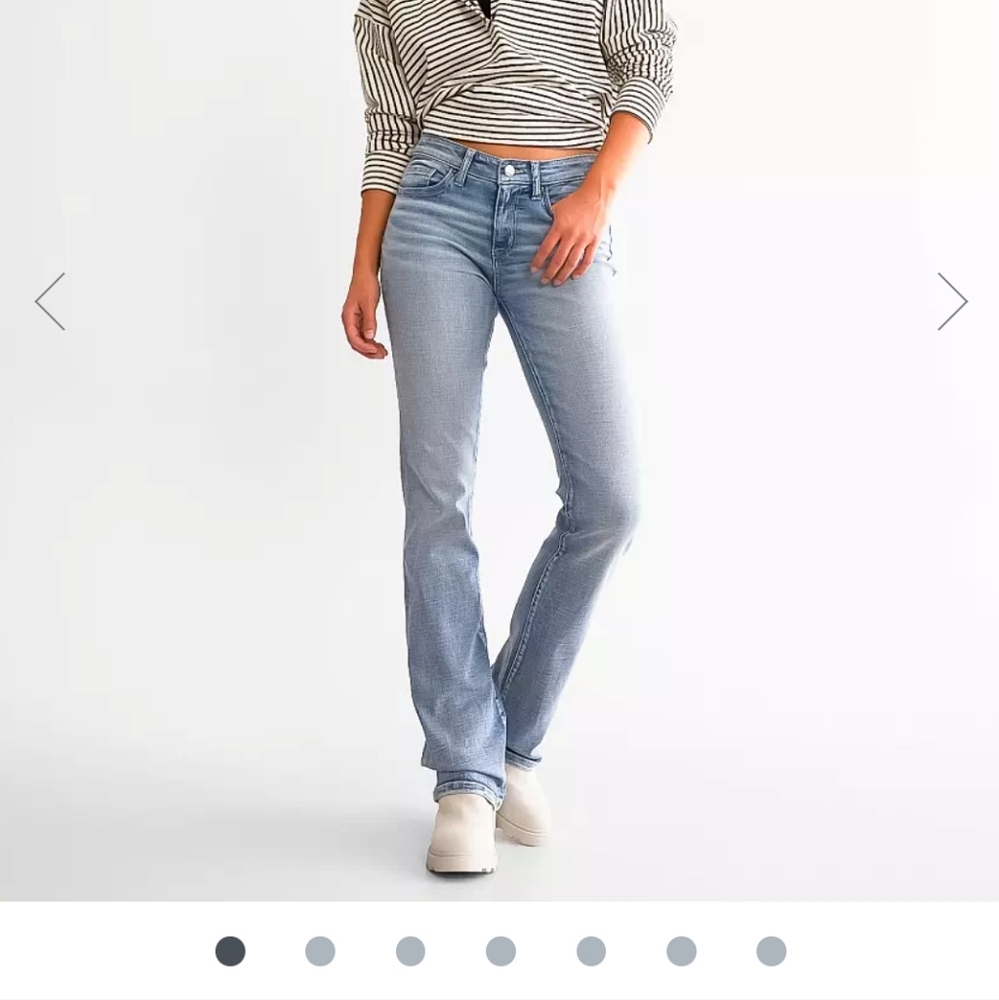Click the rightward-pointing carousel chevron
This screenshot has height=1000, width=999.
951,301
